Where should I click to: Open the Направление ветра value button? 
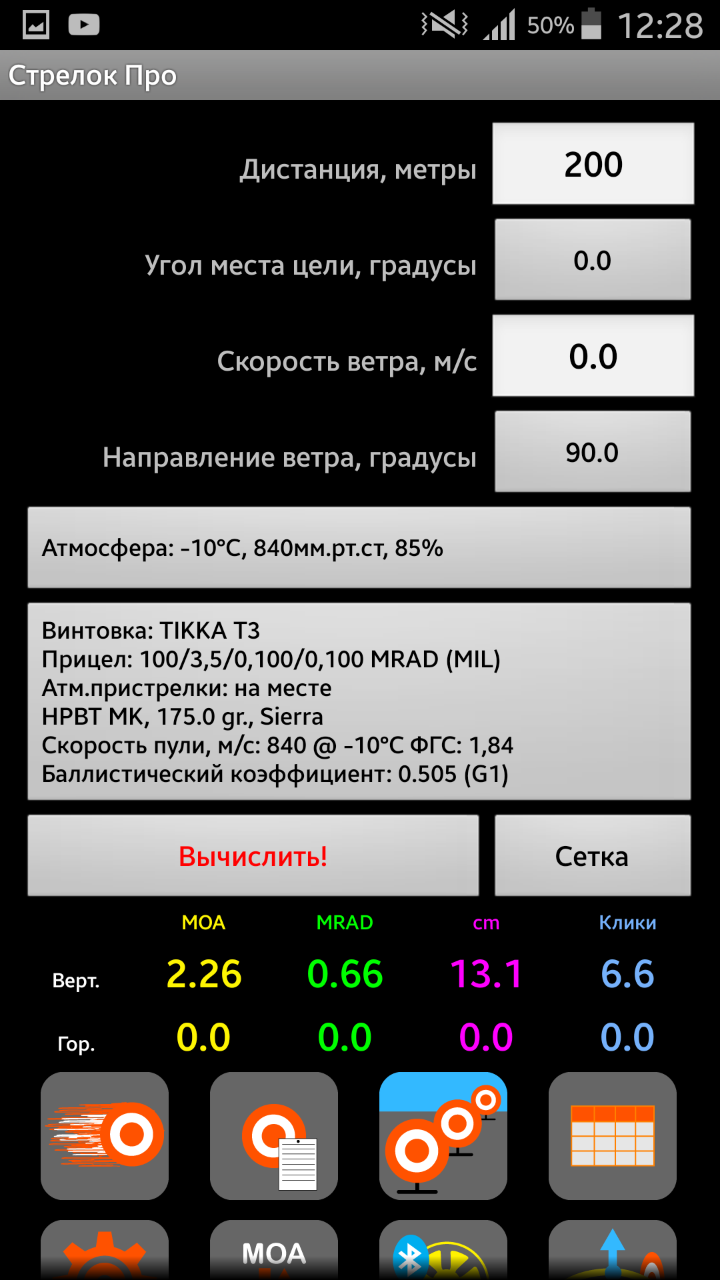pyautogui.click(x=593, y=453)
